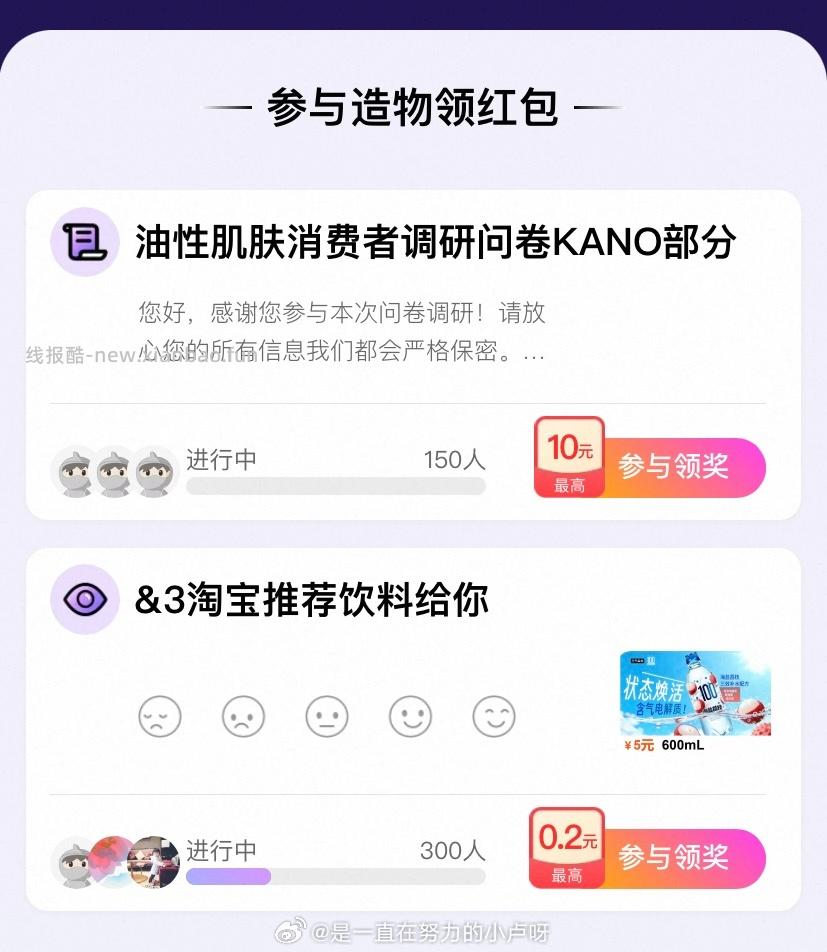Click the 150人 participant count
Image resolution: width=827 pixels, height=952 pixels.
(x=456, y=459)
